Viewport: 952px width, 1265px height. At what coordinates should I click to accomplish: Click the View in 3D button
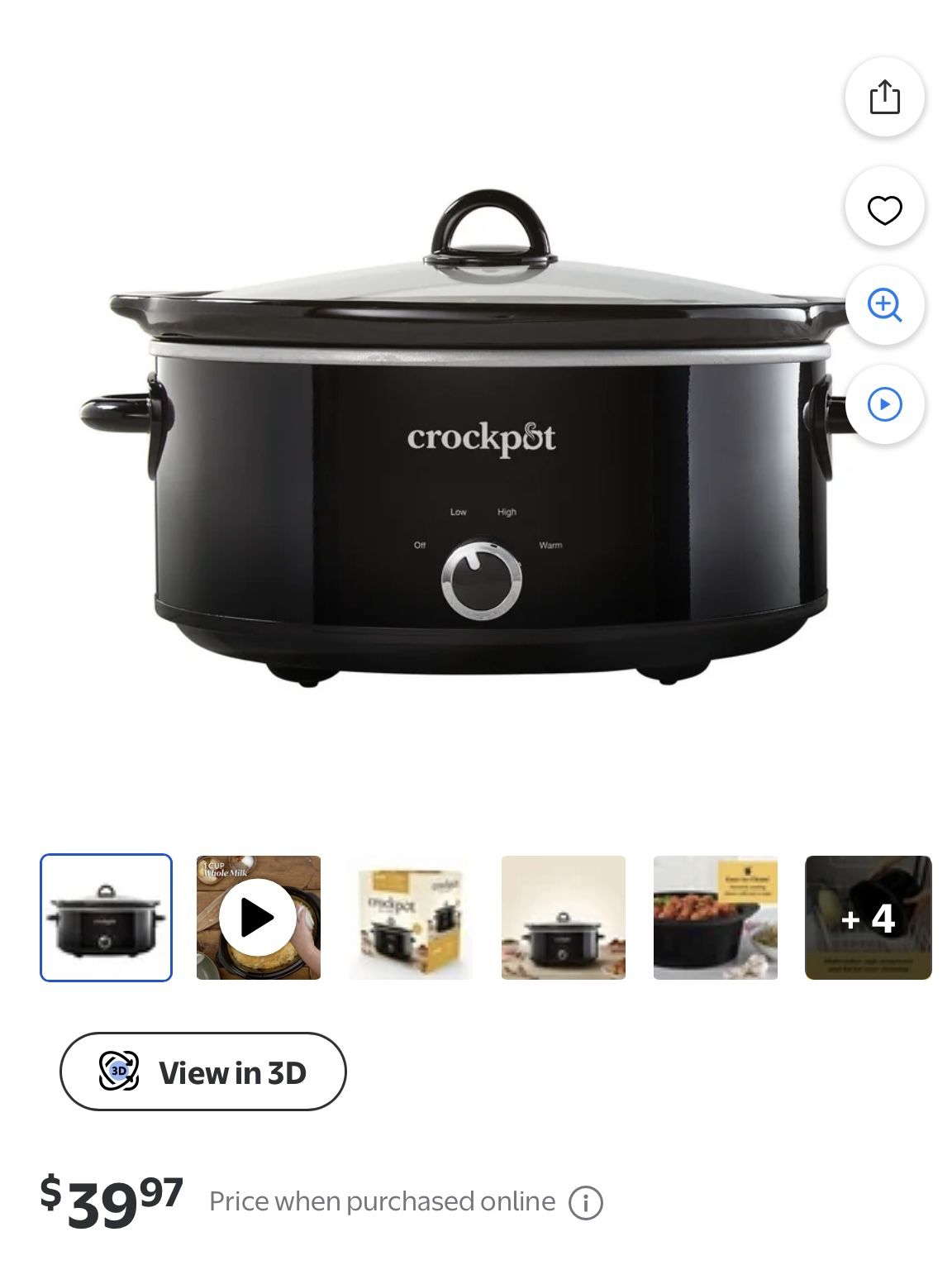click(x=203, y=1072)
